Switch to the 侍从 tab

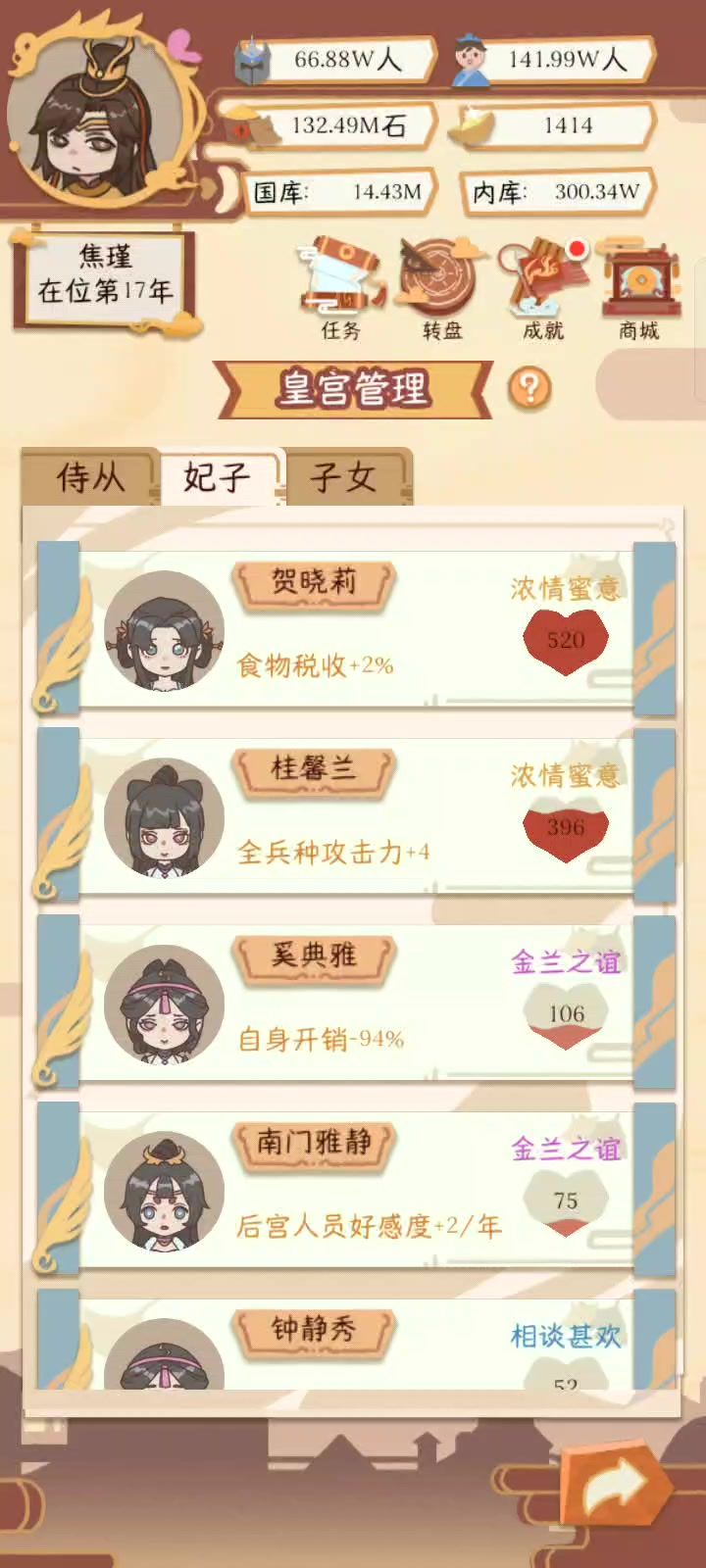[x=90, y=477]
